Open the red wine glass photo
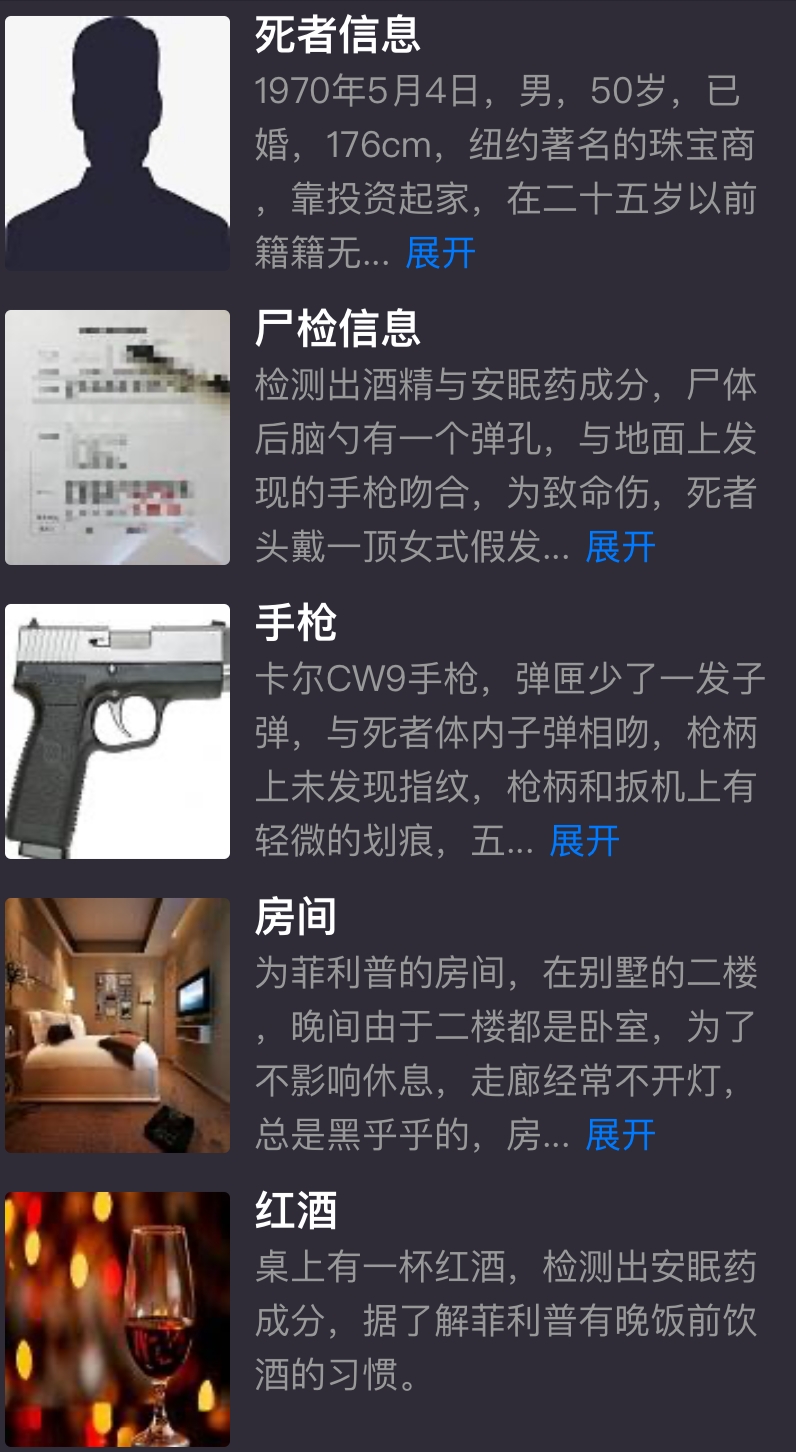Screen dimensions: 796x1452 117,1318
